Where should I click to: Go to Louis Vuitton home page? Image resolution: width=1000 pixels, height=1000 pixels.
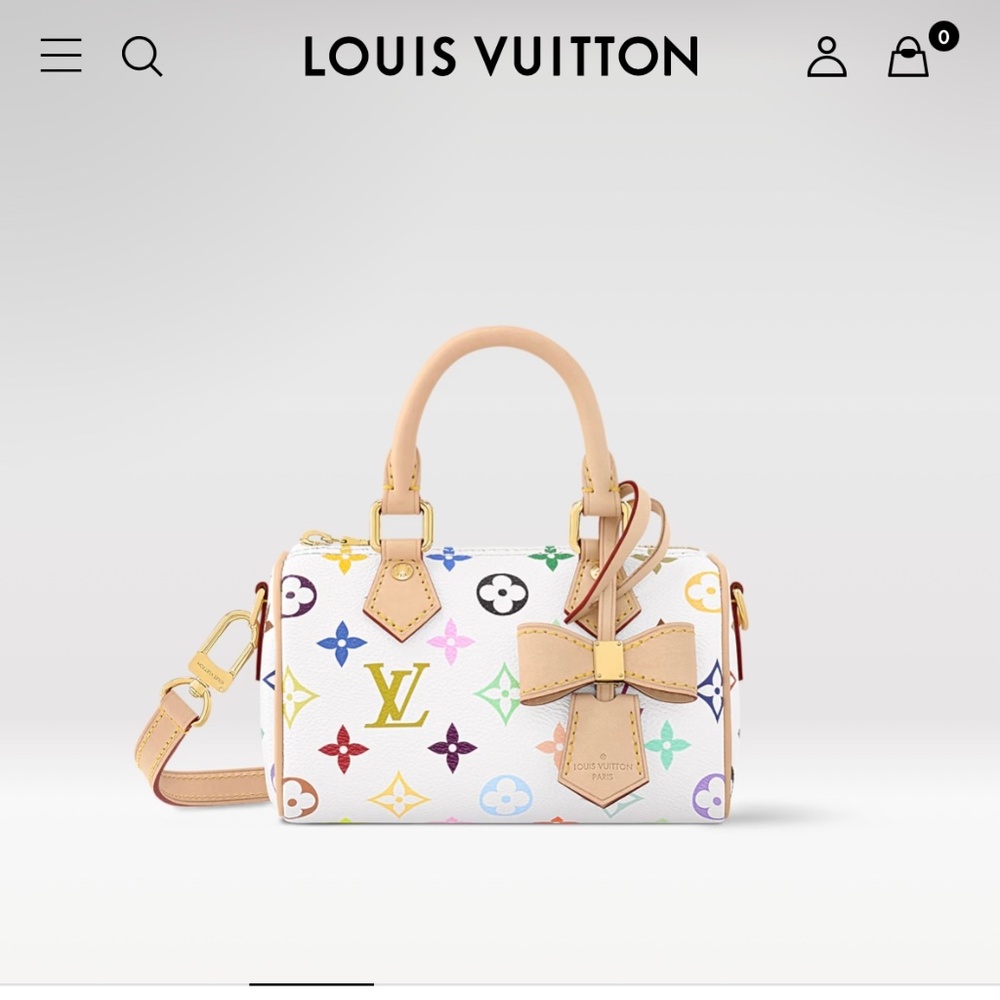pyautogui.click(x=501, y=57)
